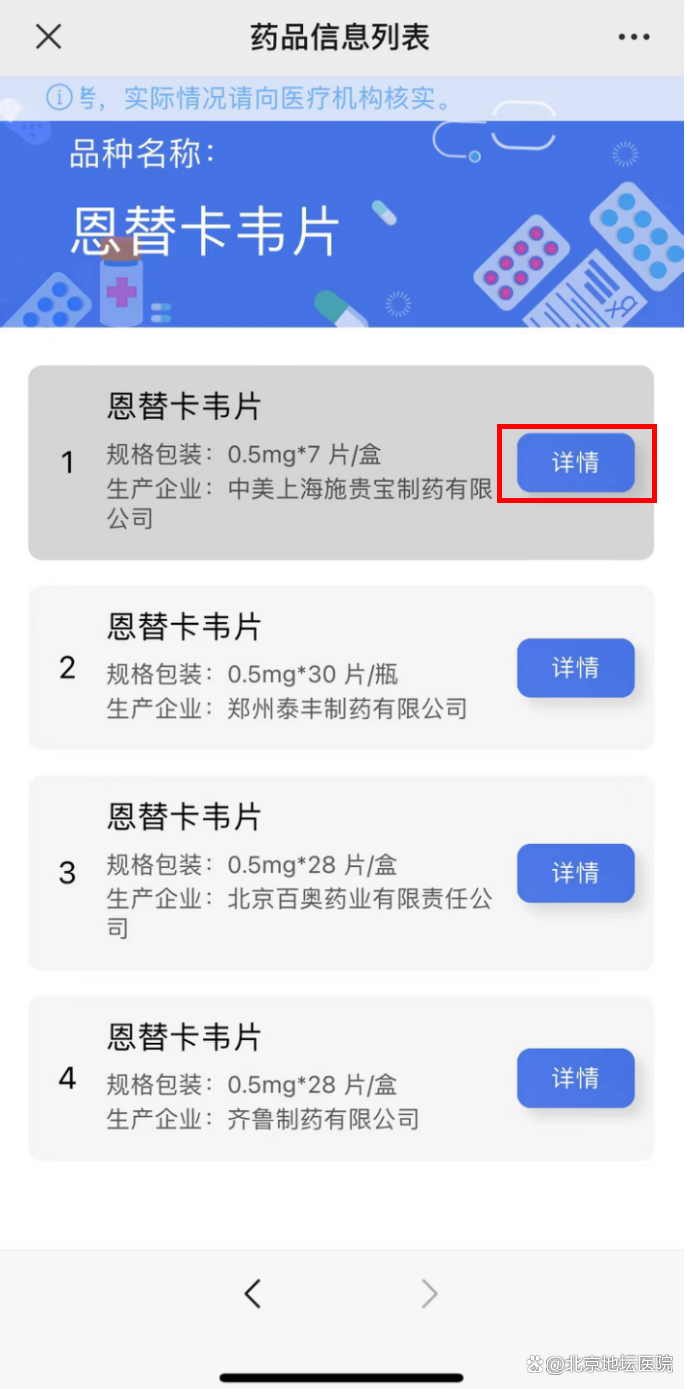This screenshot has height=1389, width=687.
Task: Tap 详情 for 北京百奥药业 entry
Action: [576, 873]
